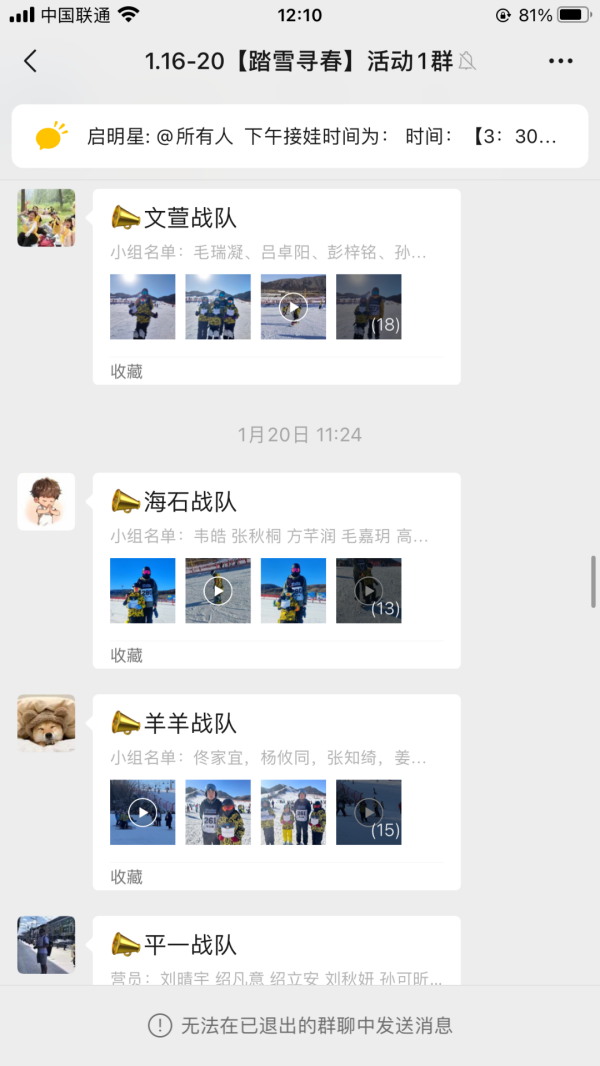Open the pinned 启明星 announcement banner
Screen dimensions: 600x1066
click(x=300, y=137)
